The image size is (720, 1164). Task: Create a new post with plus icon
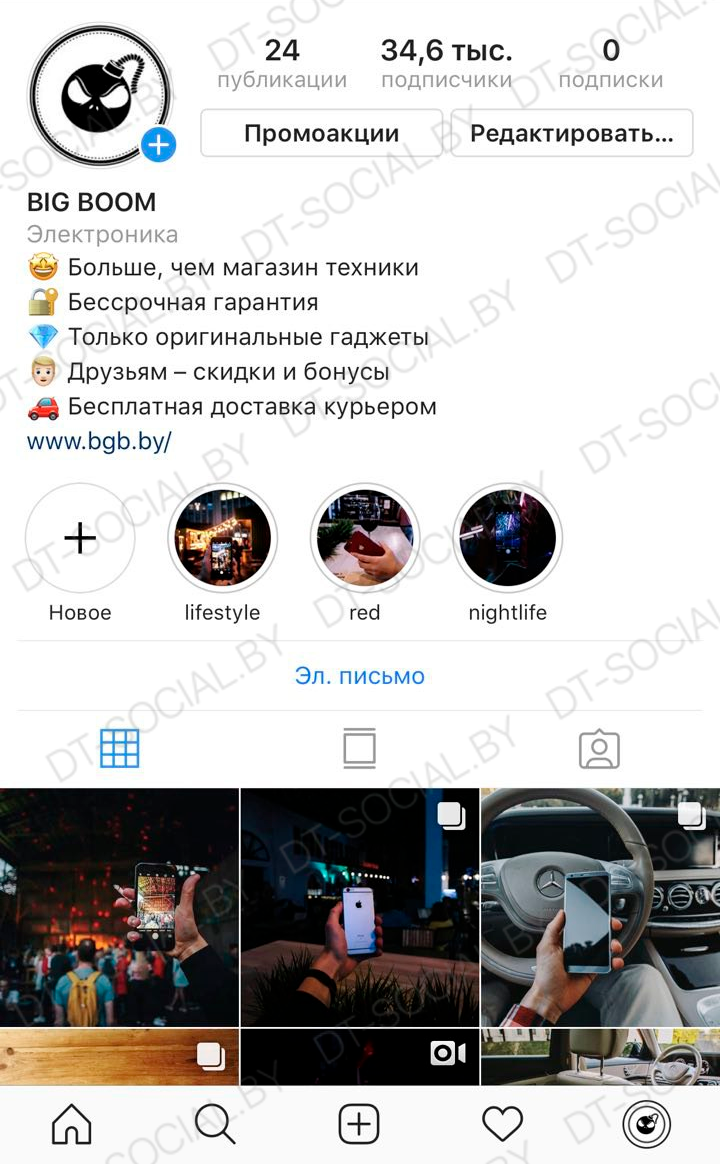(x=359, y=1124)
